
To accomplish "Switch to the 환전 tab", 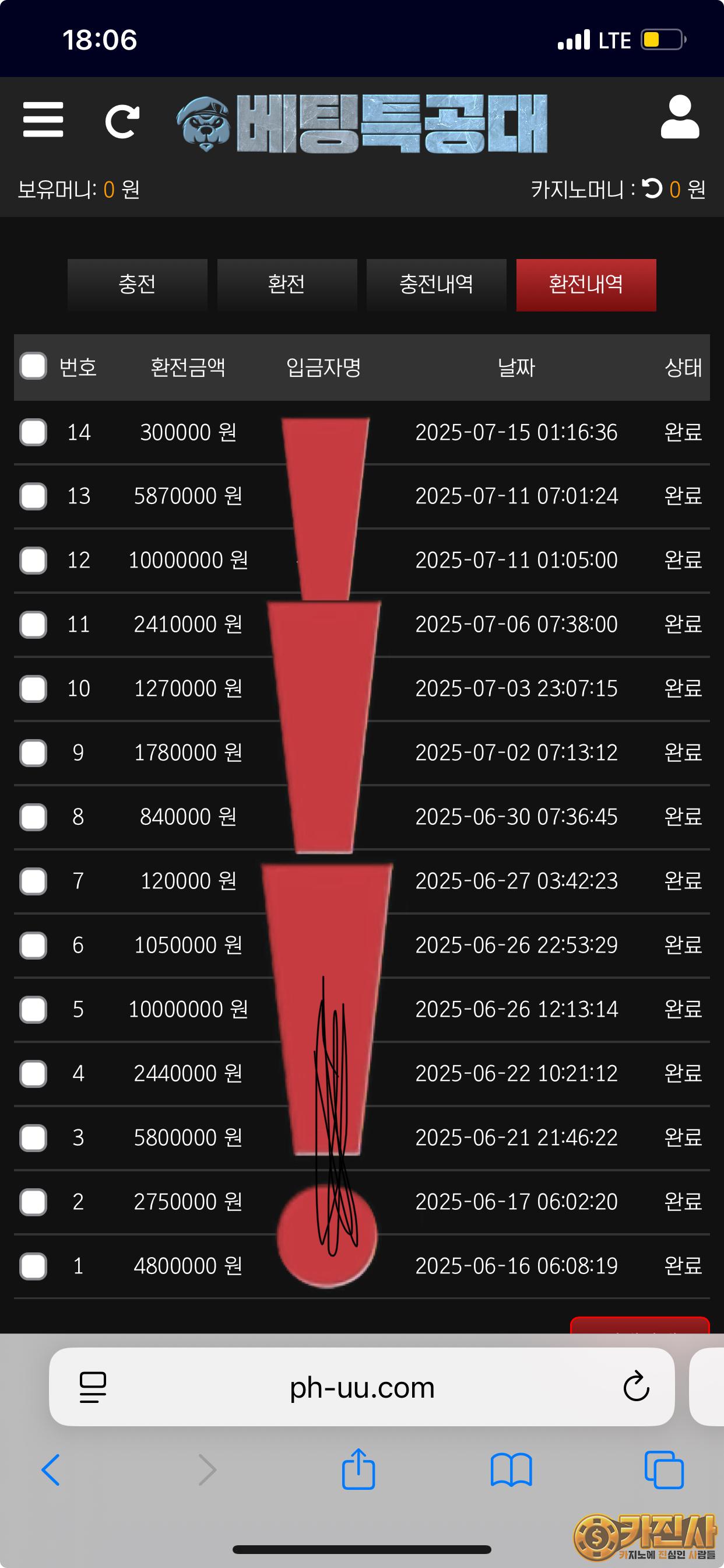I will (x=287, y=284).
